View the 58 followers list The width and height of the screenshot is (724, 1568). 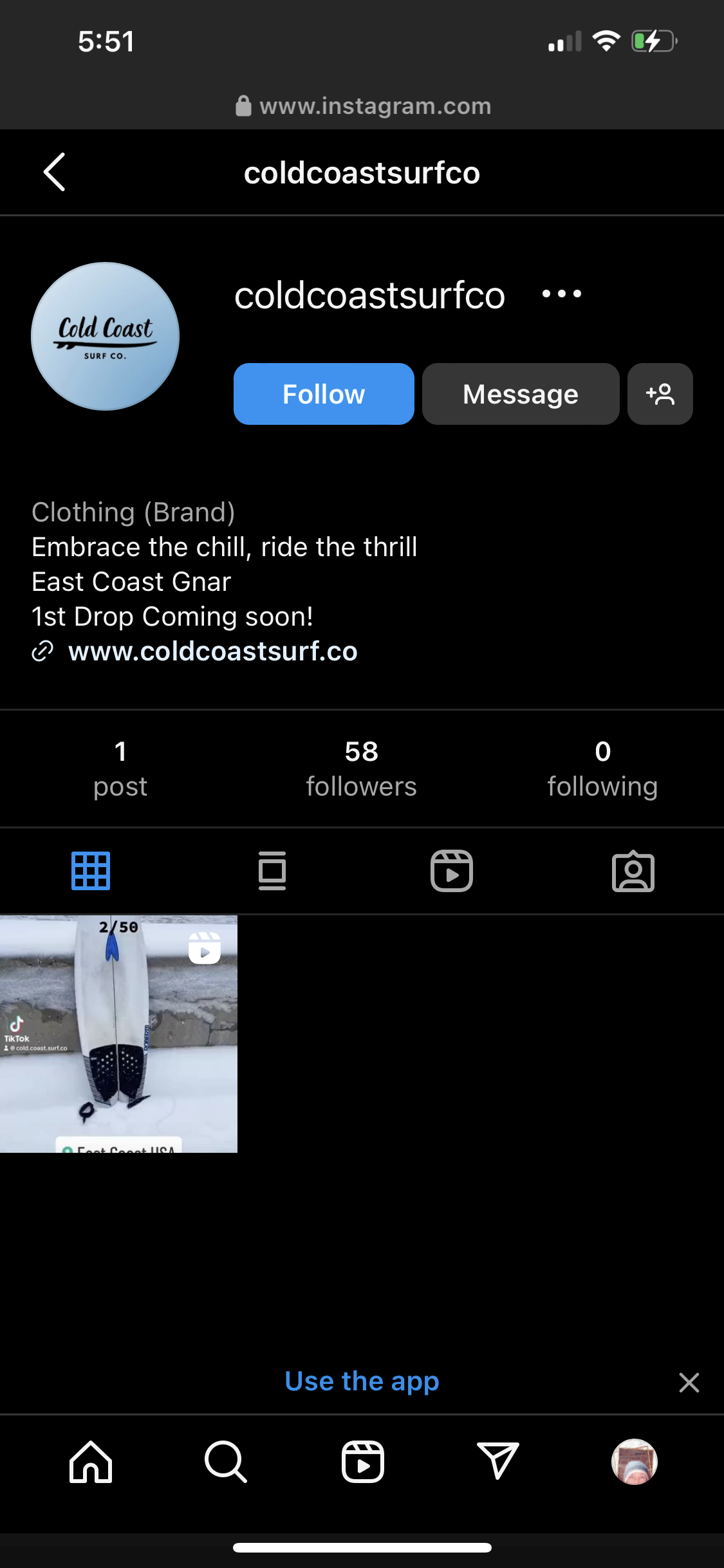[361, 769]
